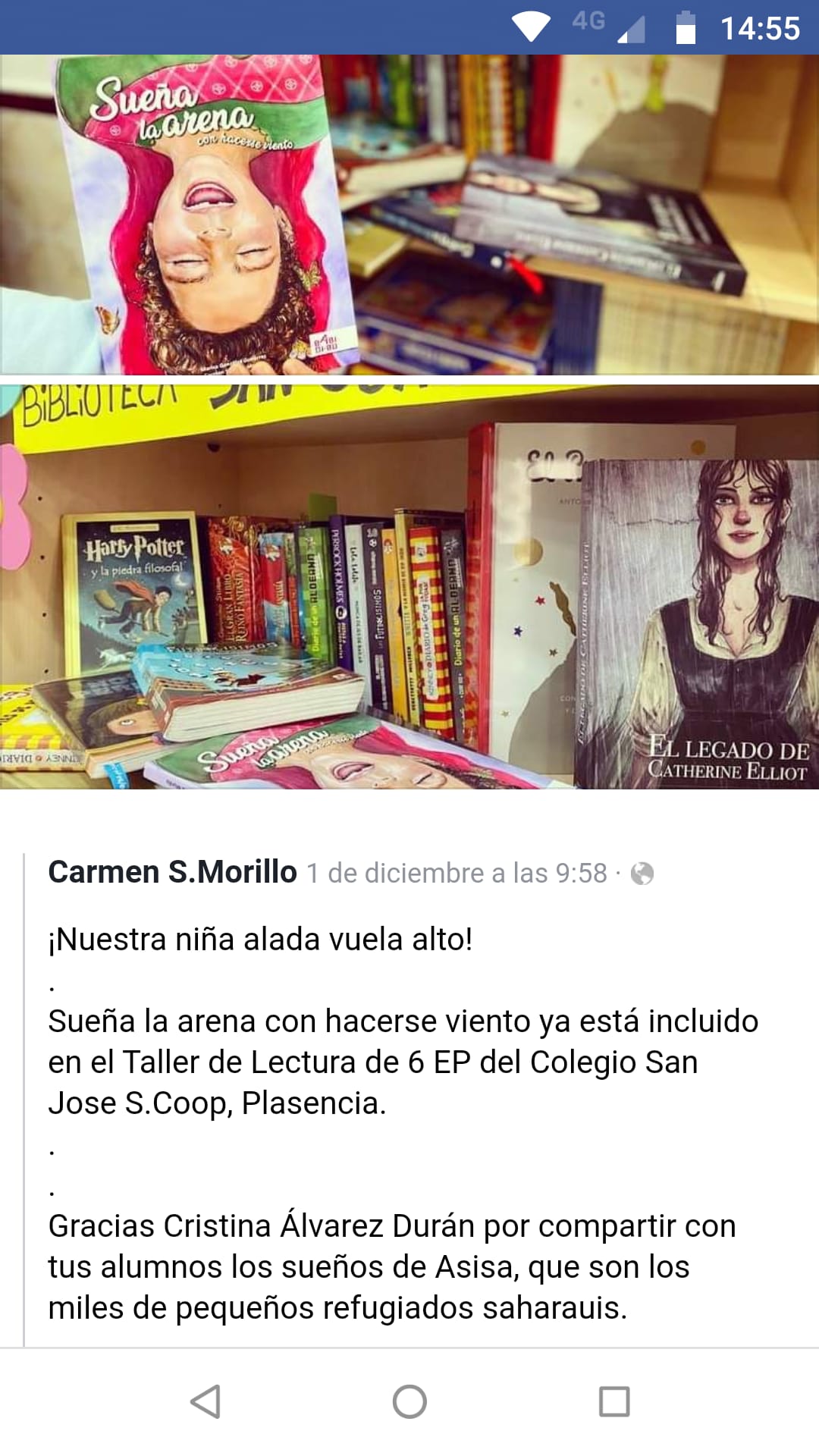Open the bookshelf photo with Harry Potter book
The image size is (819, 1456).
409,587
